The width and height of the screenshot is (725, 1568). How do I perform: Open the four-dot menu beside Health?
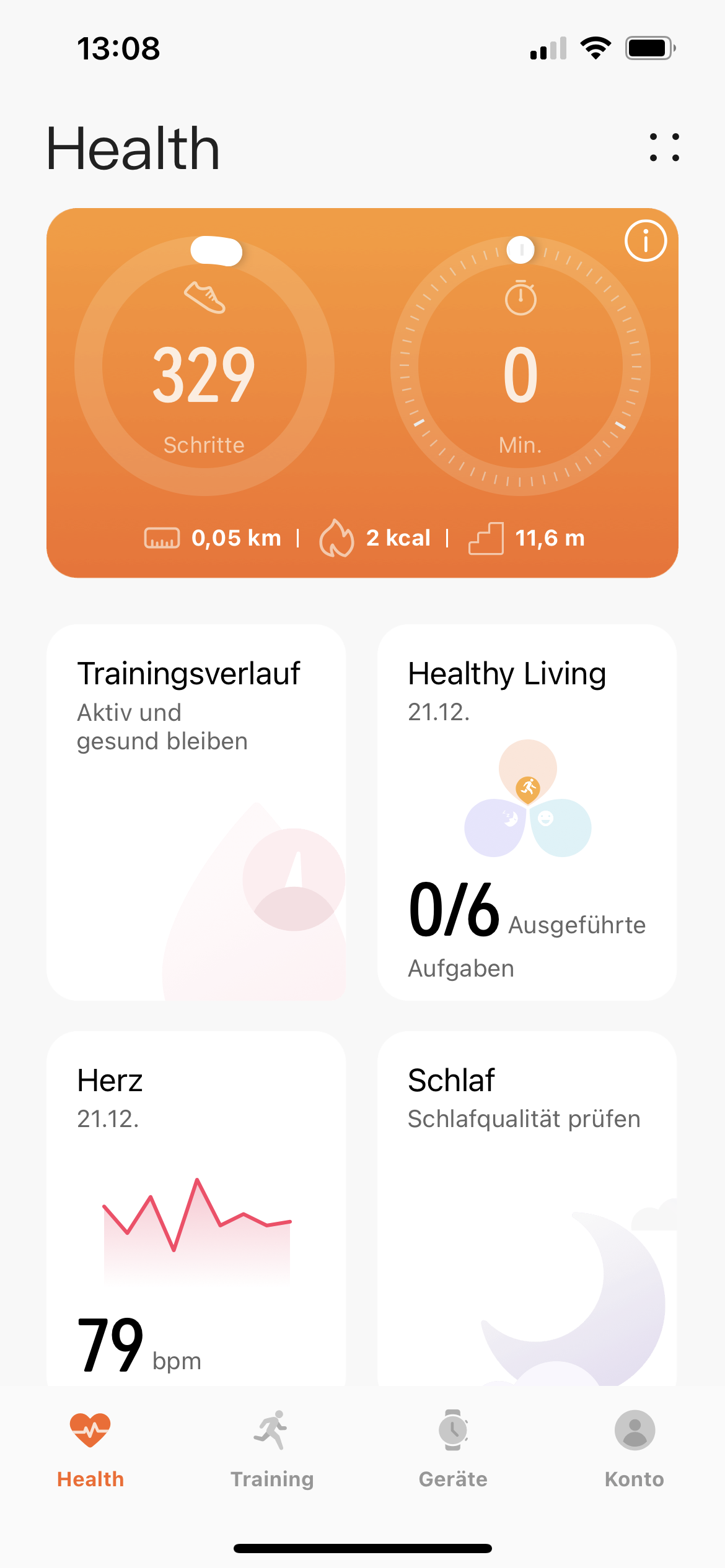click(x=664, y=147)
